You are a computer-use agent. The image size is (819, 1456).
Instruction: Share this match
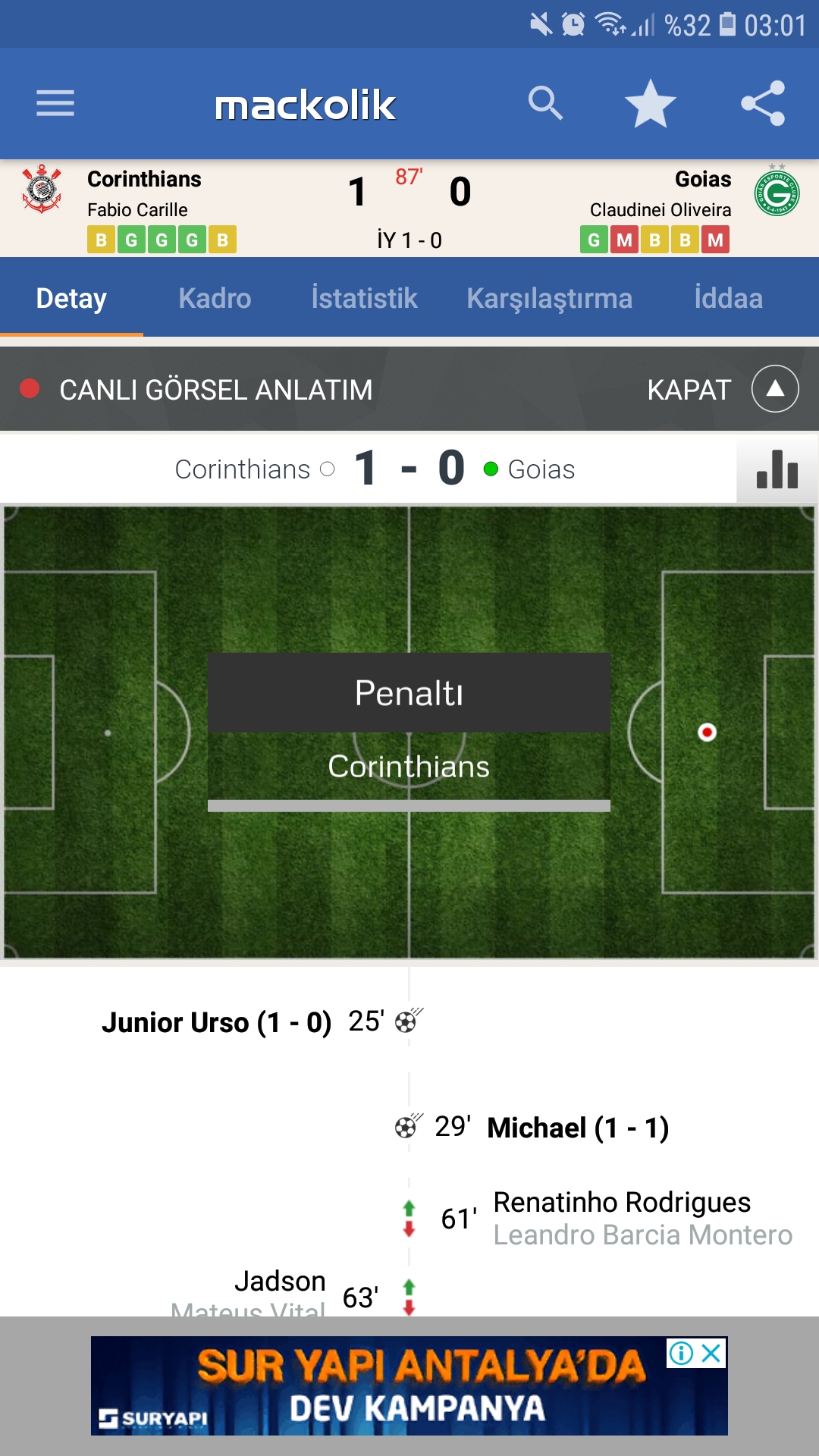point(763,103)
